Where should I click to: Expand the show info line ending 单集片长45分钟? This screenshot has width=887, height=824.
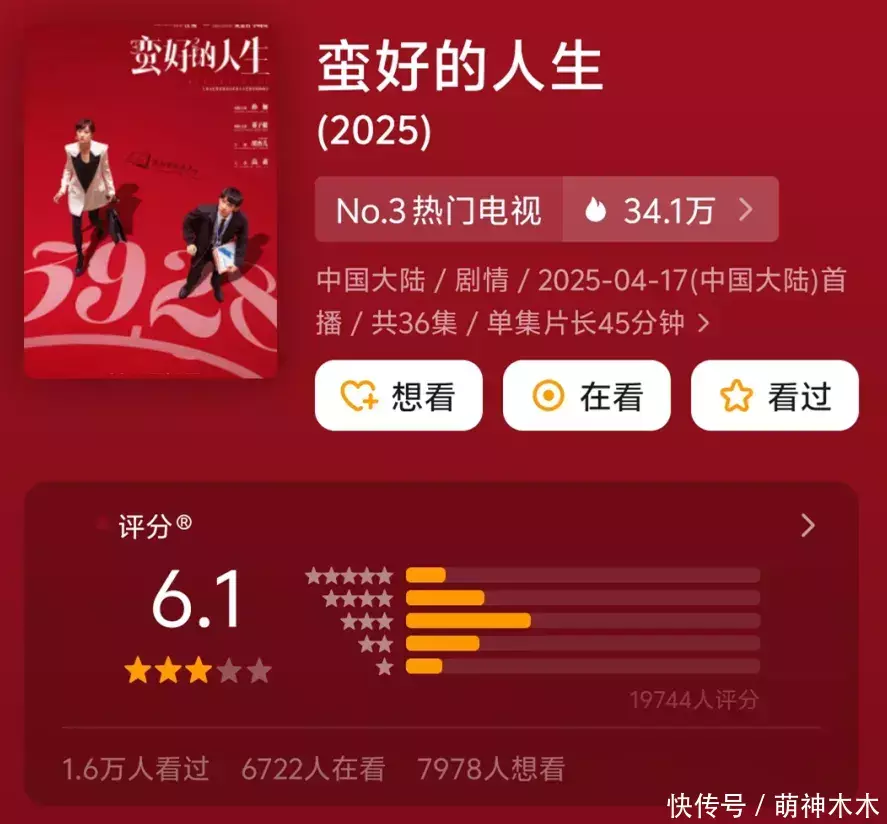coord(703,322)
